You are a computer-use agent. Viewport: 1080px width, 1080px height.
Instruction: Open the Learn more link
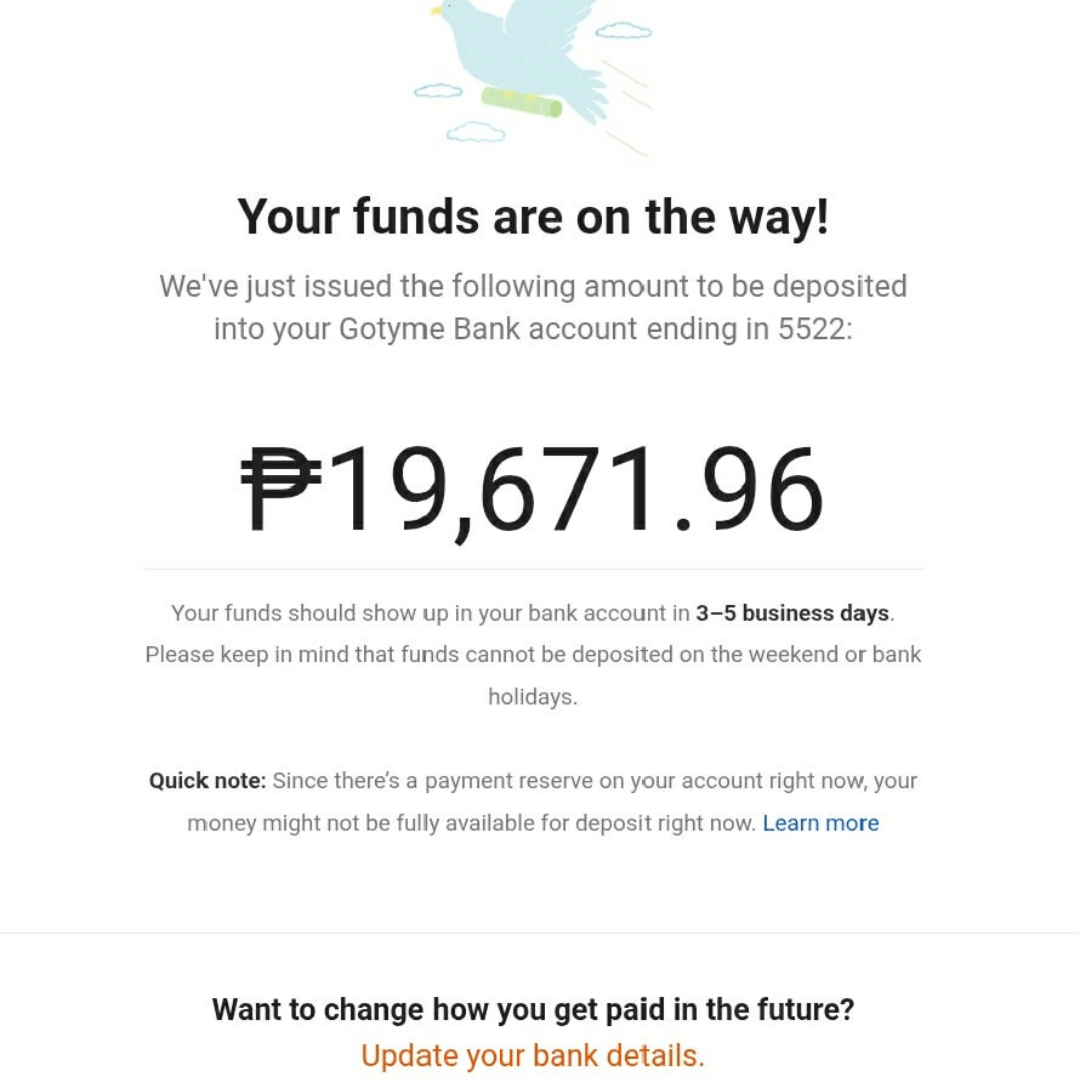pos(820,823)
